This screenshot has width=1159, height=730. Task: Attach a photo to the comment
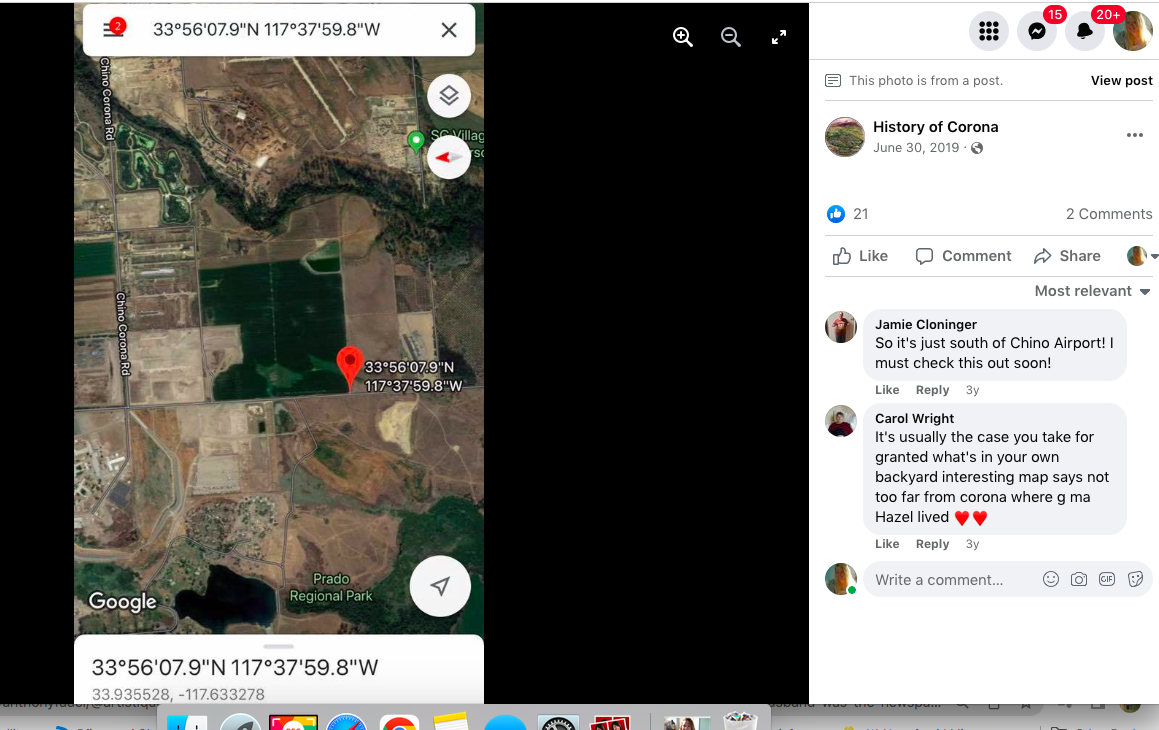tap(1078, 579)
